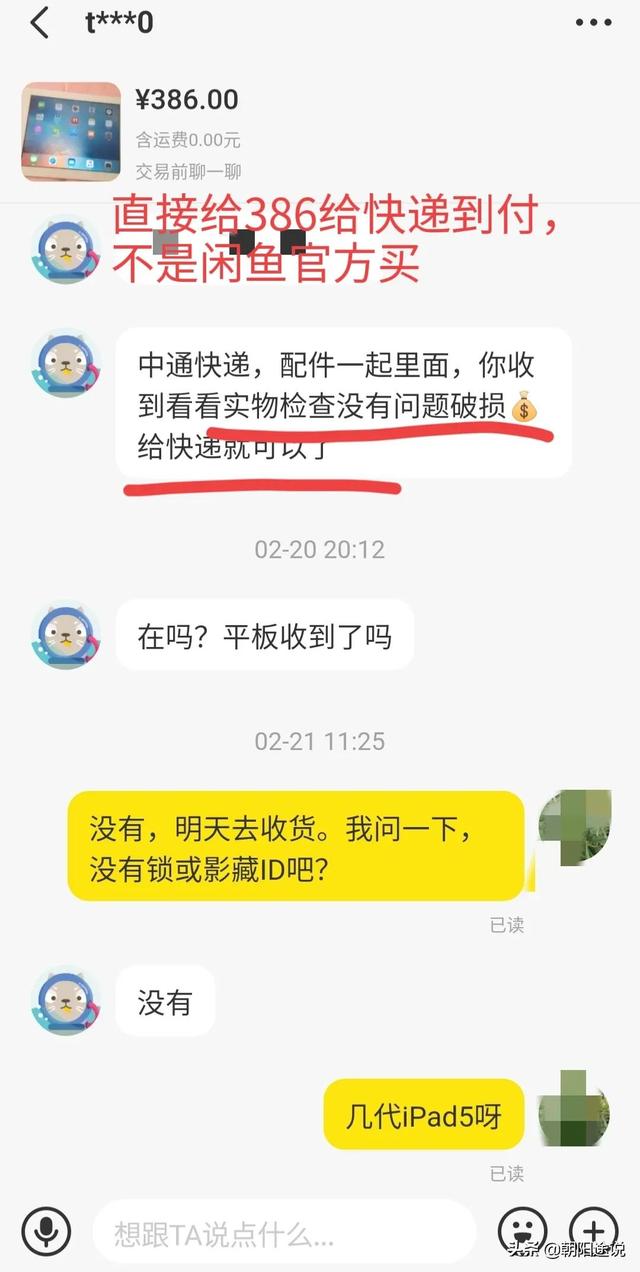Viewport: 640px width, 1272px height.
Task: Open the emoji picker
Action: coord(522,1229)
